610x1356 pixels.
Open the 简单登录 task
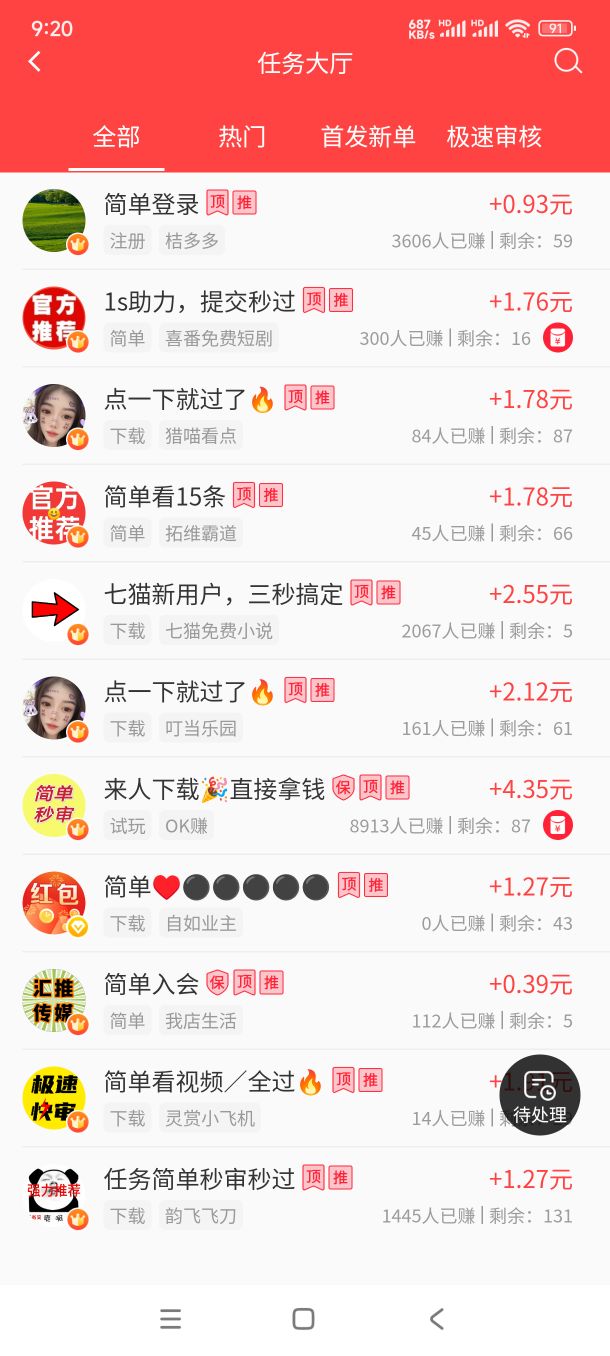(x=305, y=221)
